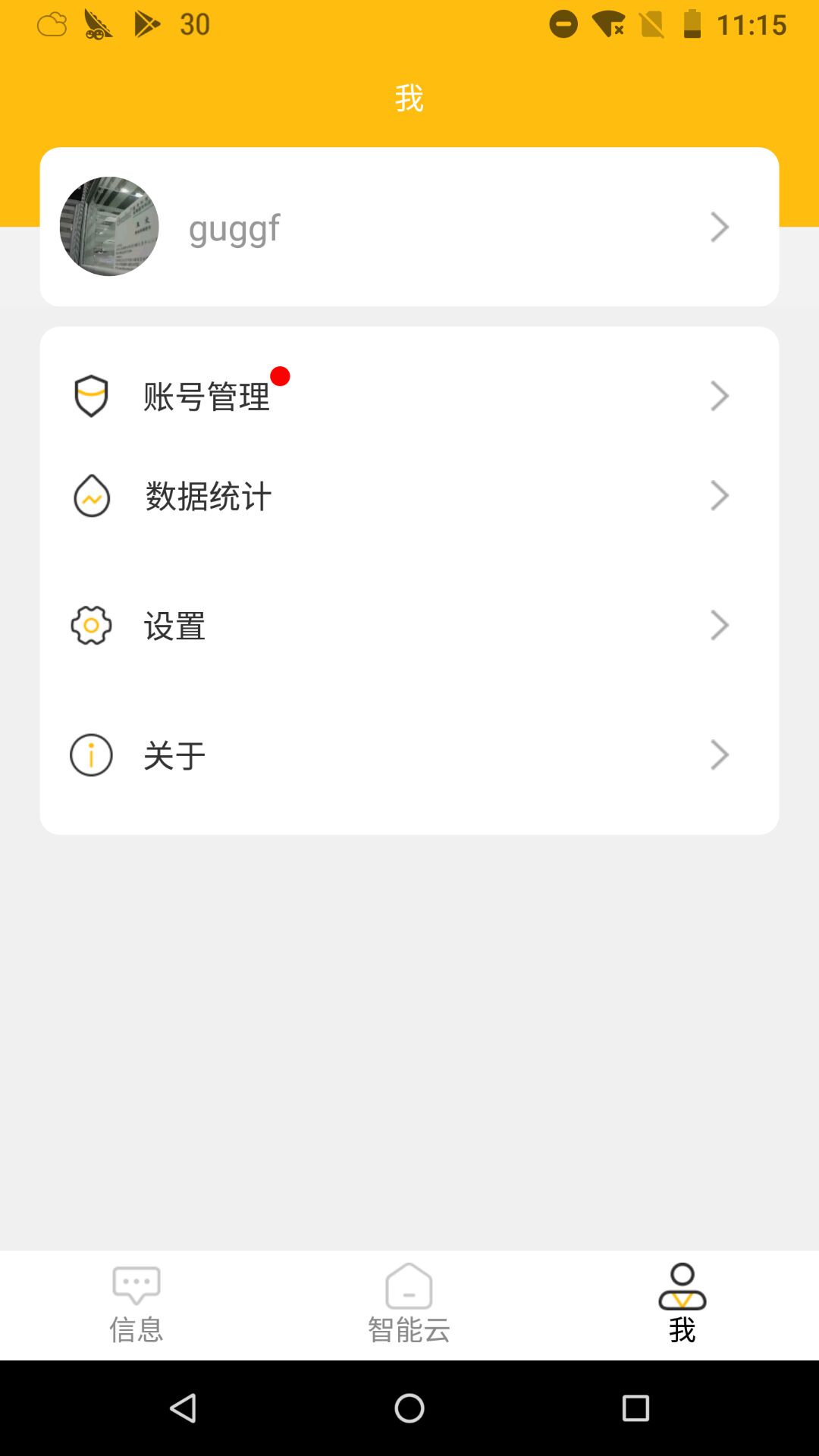Image resolution: width=819 pixels, height=1456 pixels.
Task: Click the 数据统计 statistics icon
Action: (91, 495)
